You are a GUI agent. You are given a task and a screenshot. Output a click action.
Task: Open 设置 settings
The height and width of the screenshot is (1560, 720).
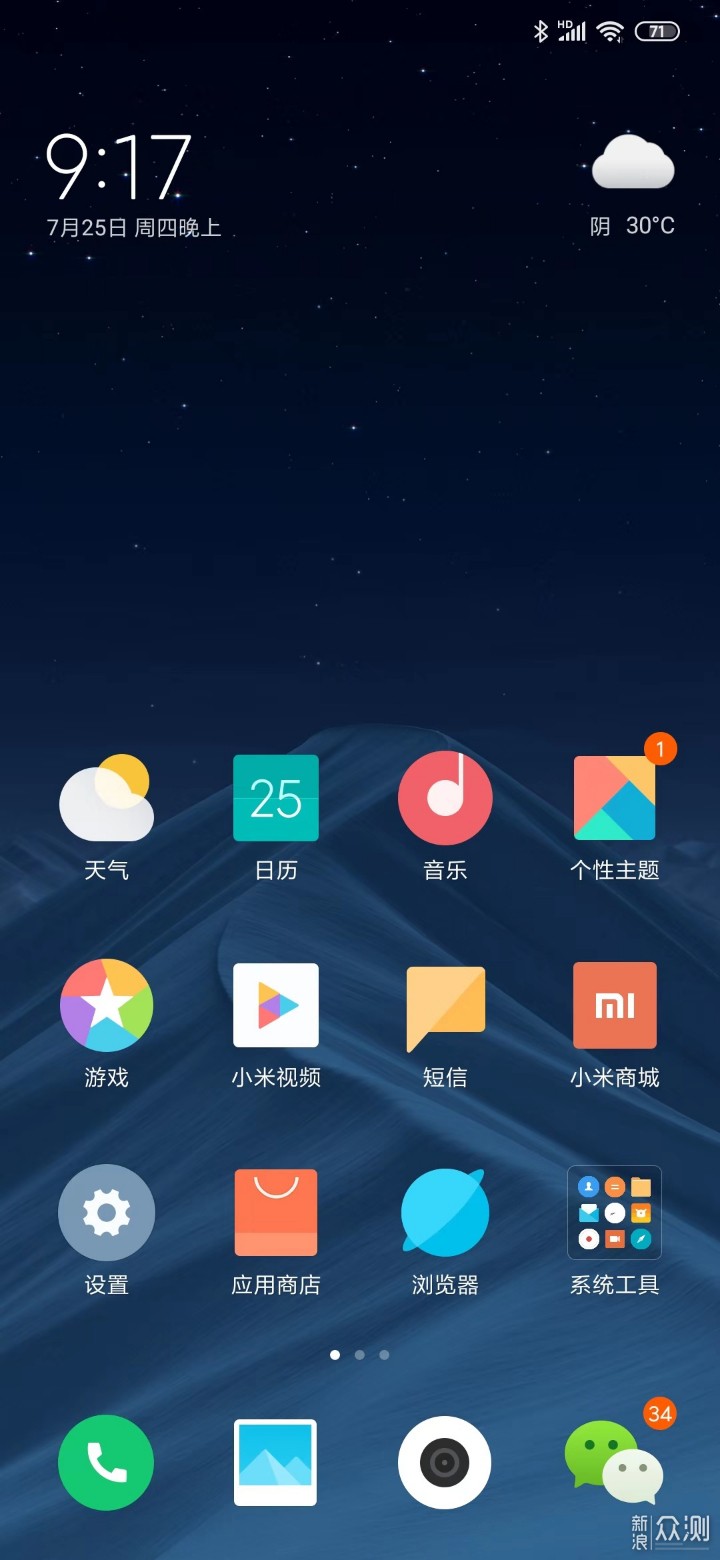[106, 1213]
